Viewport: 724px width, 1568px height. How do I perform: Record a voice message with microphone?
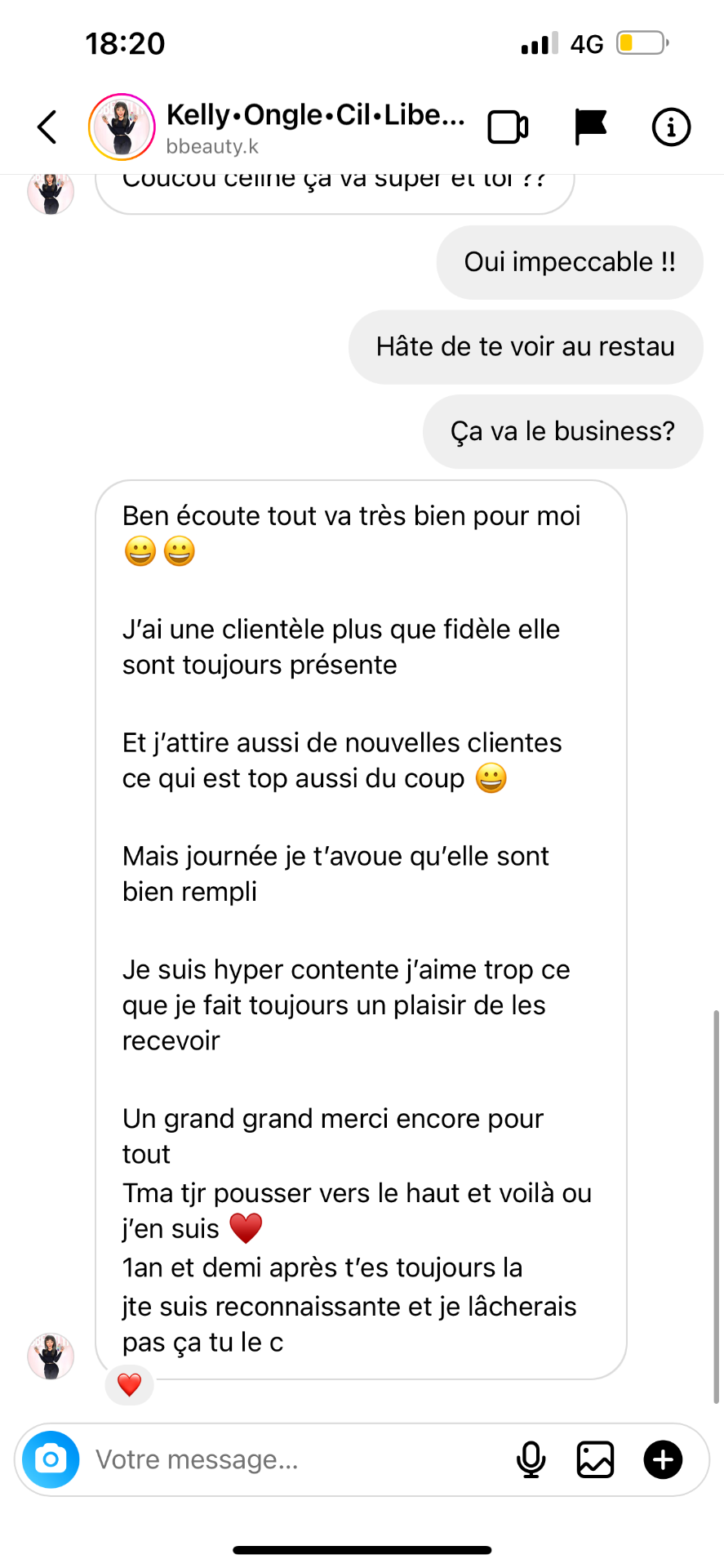coord(531,1459)
